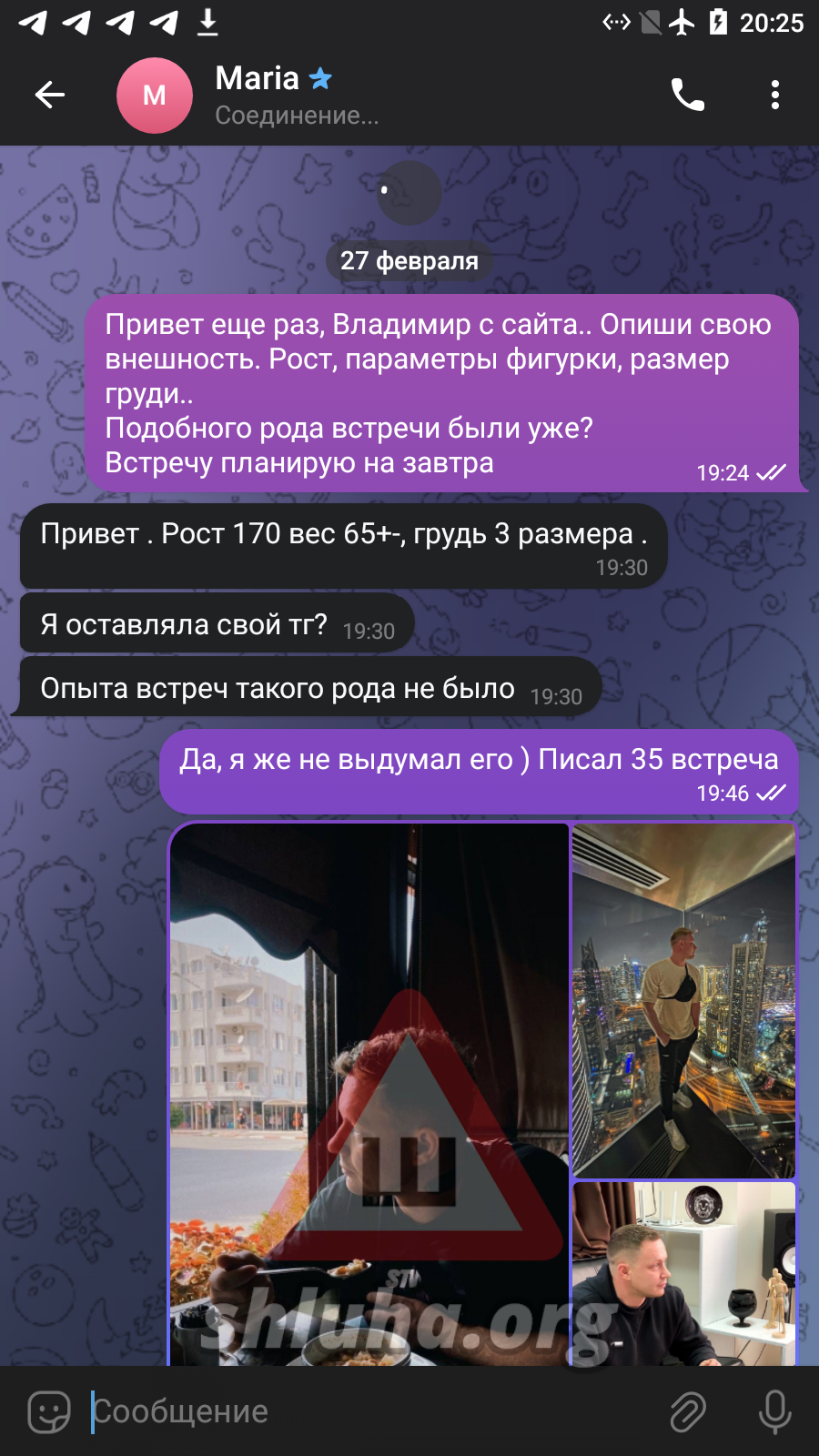Open the photo of man in black hoodie
This screenshot has width=819, height=1456.
click(683, 1274)
